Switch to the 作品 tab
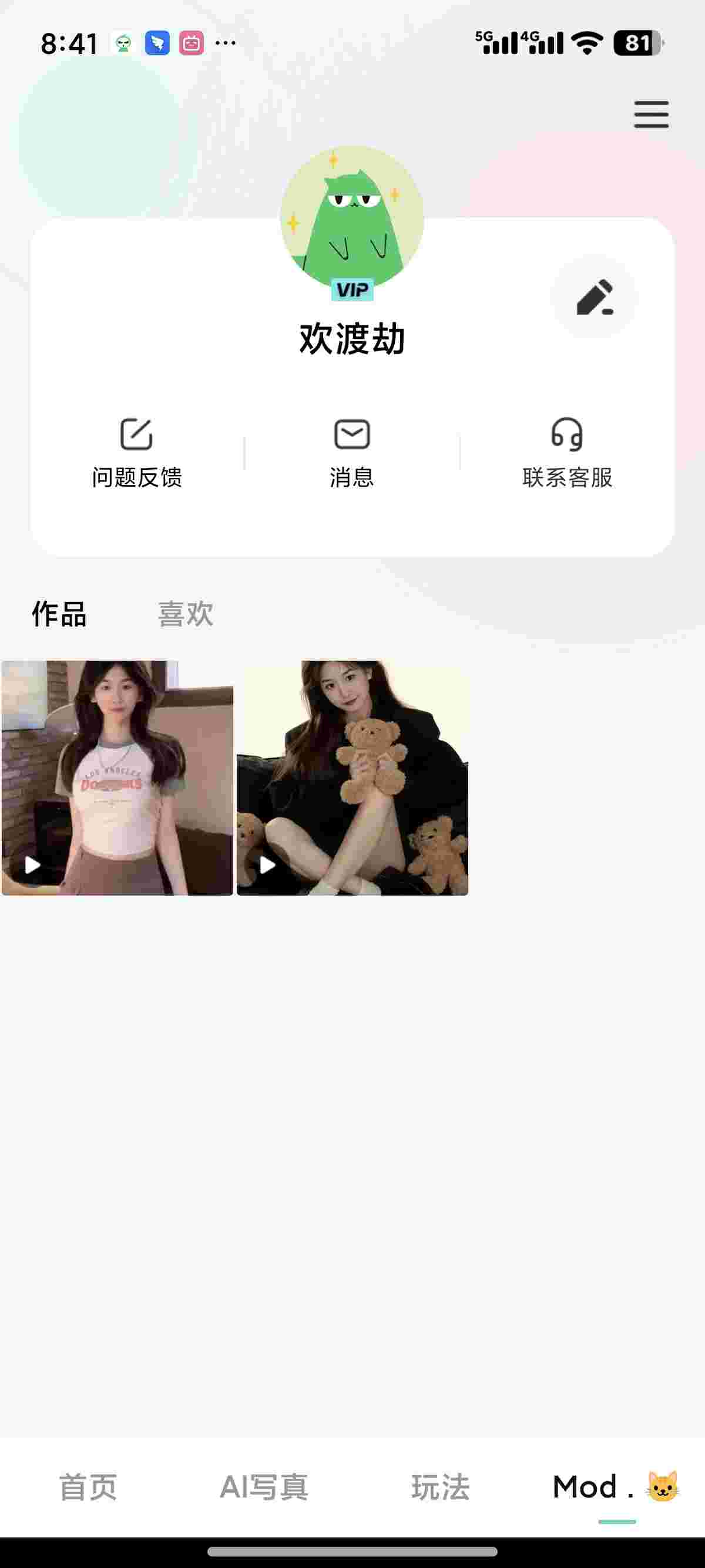The image size is (705, 1568). [x=59, y=614]
